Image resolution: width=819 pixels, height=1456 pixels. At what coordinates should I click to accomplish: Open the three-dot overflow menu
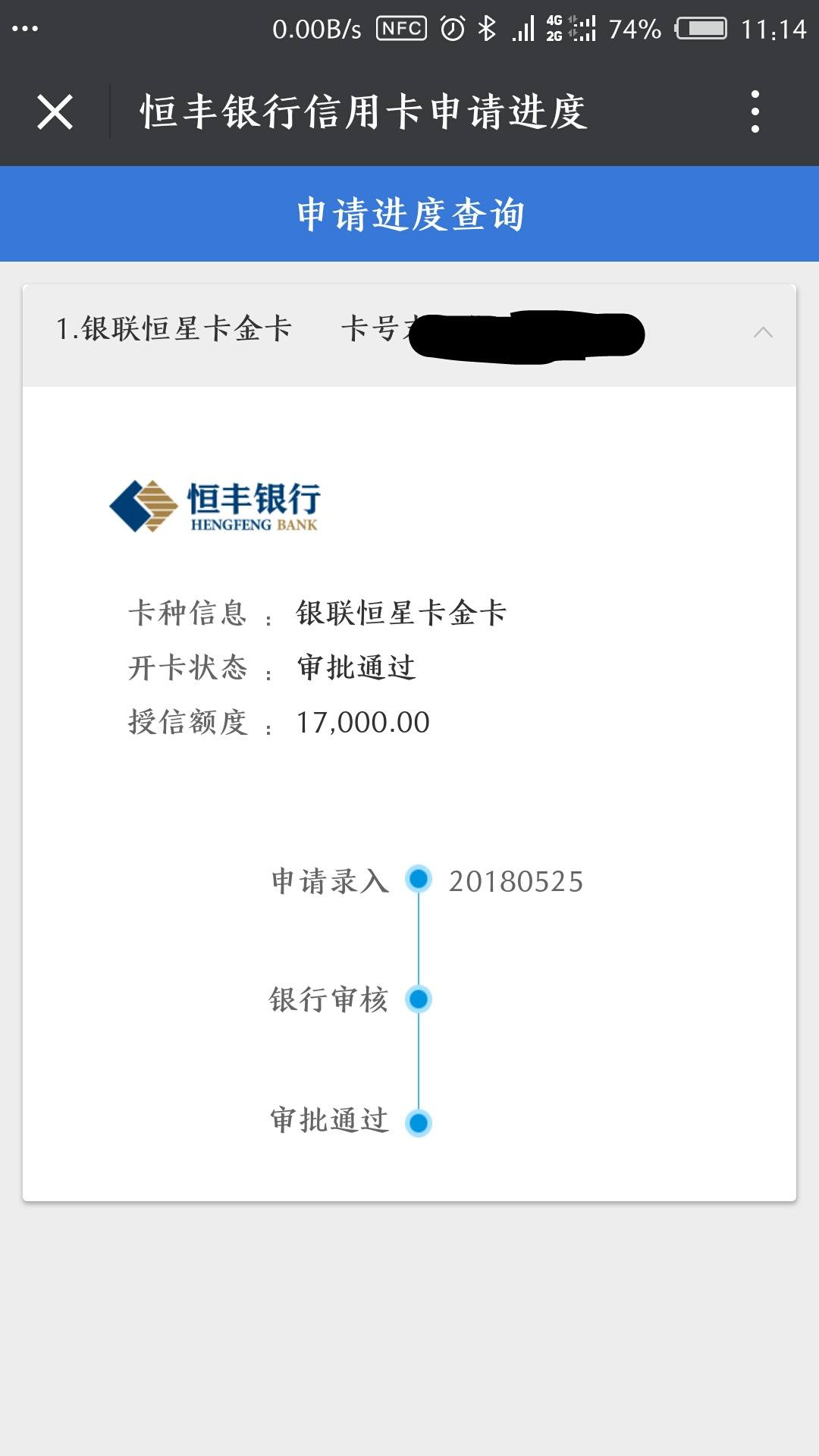[753, 114]
